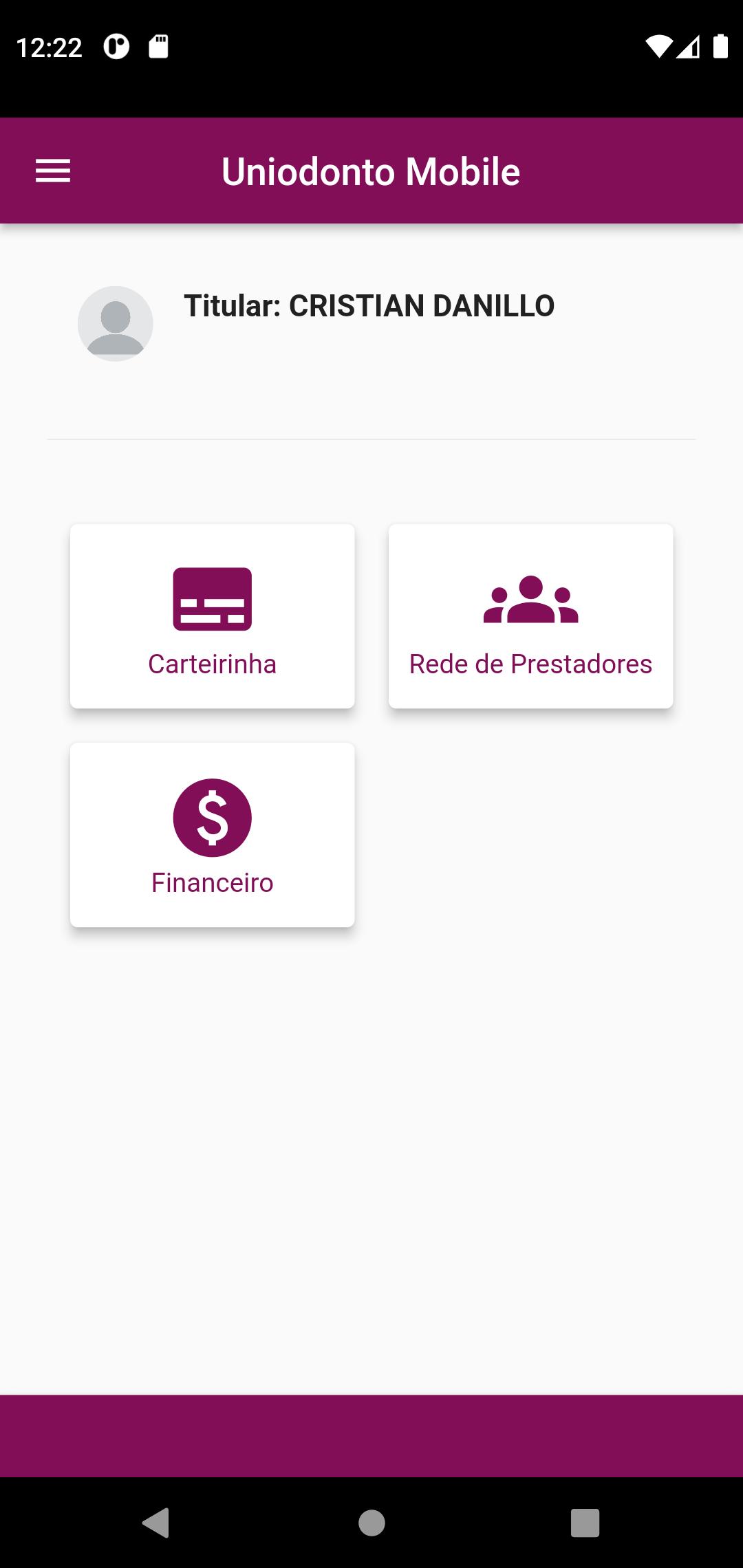
Task: Go to the home screen
Action: click(x=371, y=1523)
